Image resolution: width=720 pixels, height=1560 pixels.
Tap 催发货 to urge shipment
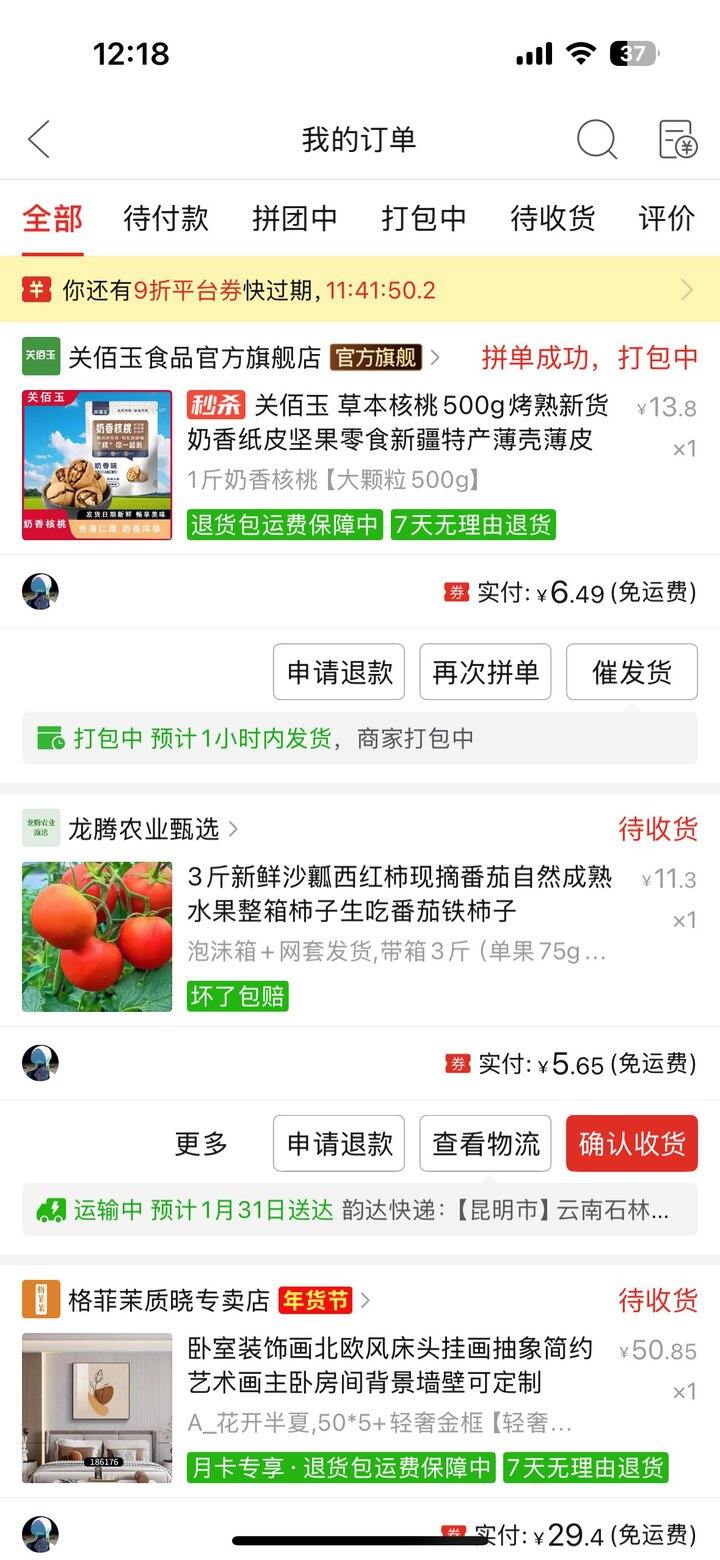(632, 672)
